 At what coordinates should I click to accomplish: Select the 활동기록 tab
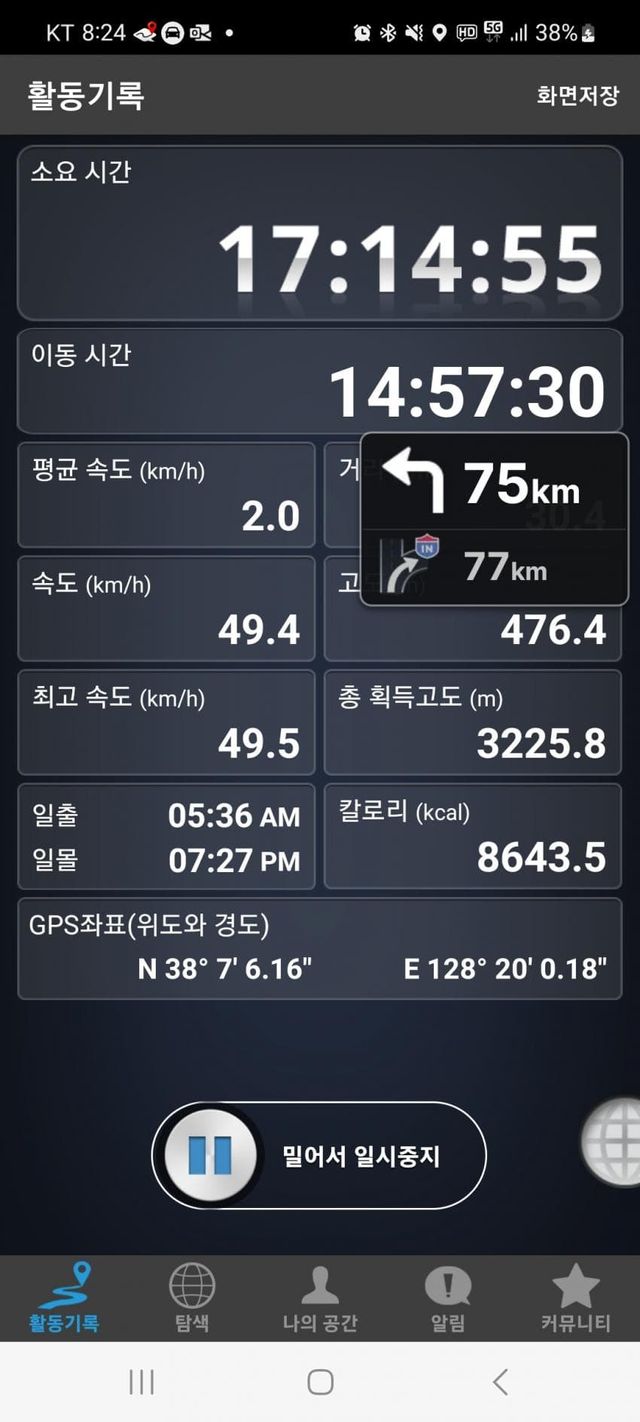tap(64, 1297)
